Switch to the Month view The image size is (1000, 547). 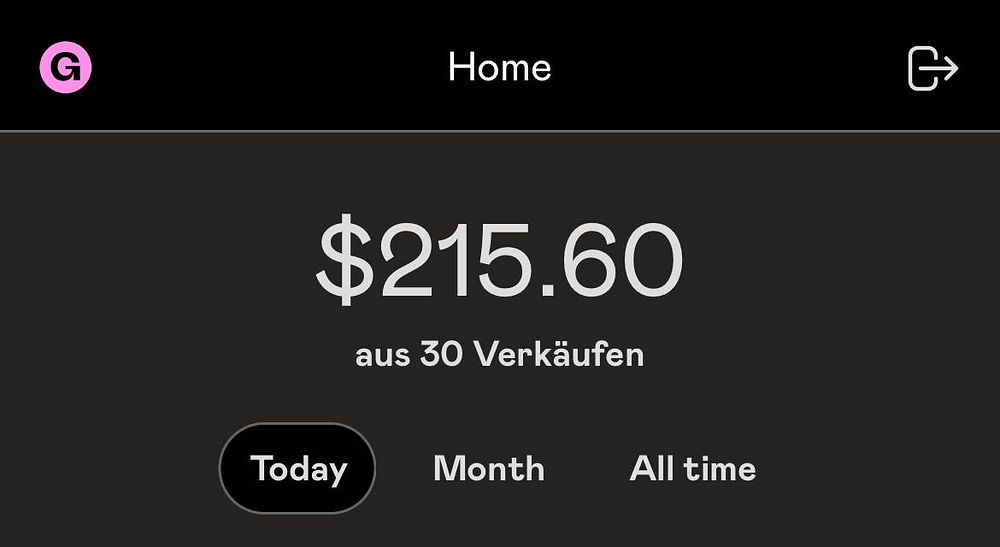click(489, 468)
